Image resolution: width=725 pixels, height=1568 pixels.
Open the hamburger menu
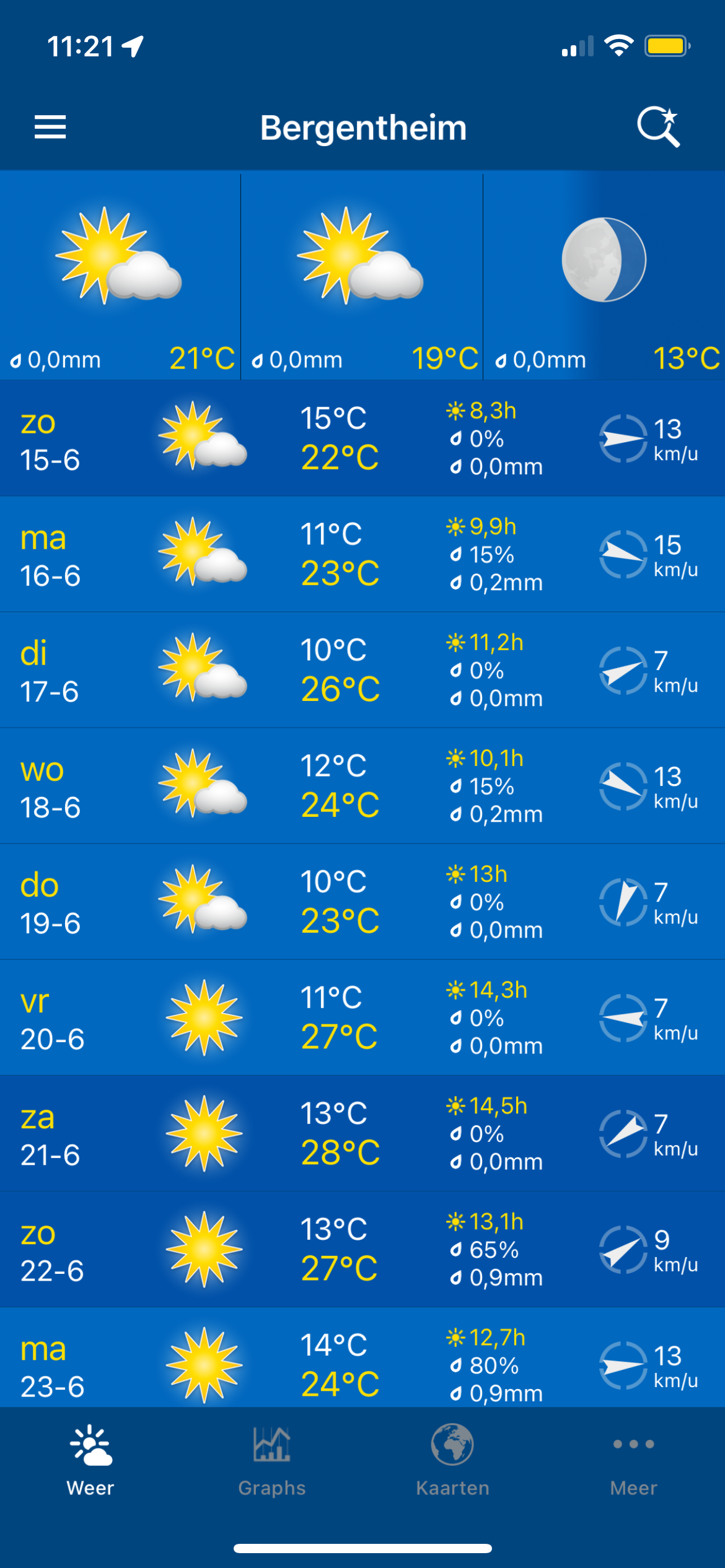coord(50,127)
